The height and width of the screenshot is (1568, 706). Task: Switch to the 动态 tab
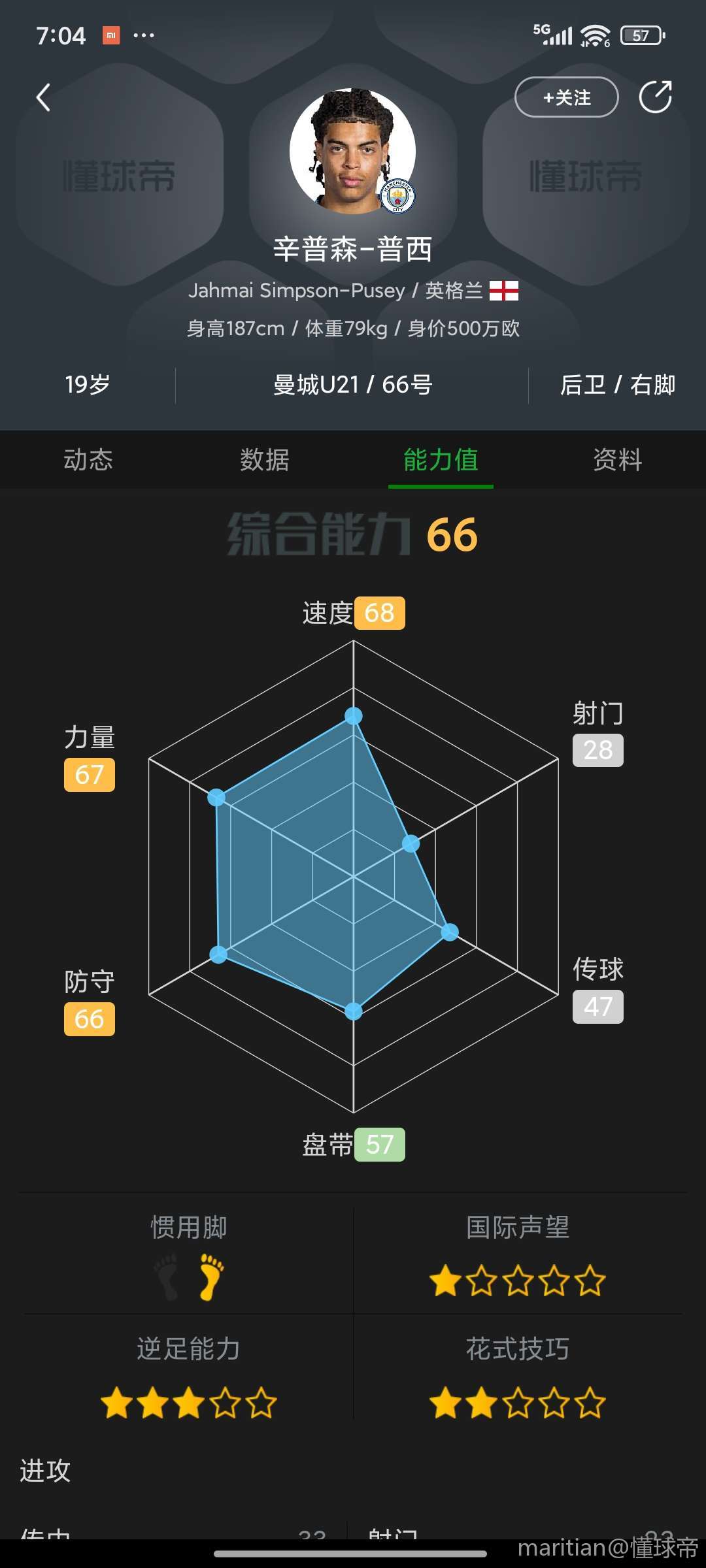pos(88,460)
